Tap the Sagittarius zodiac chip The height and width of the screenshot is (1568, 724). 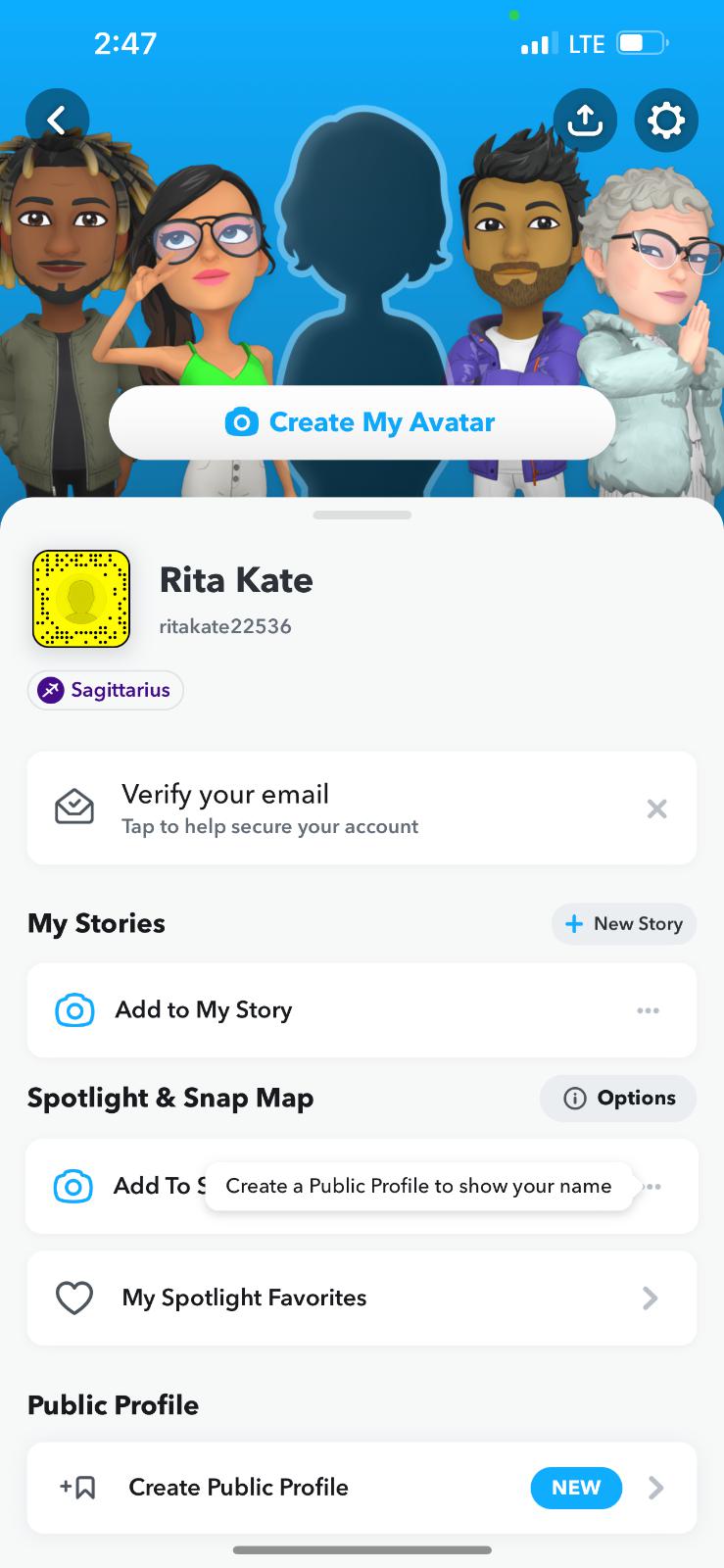[105, 690]
